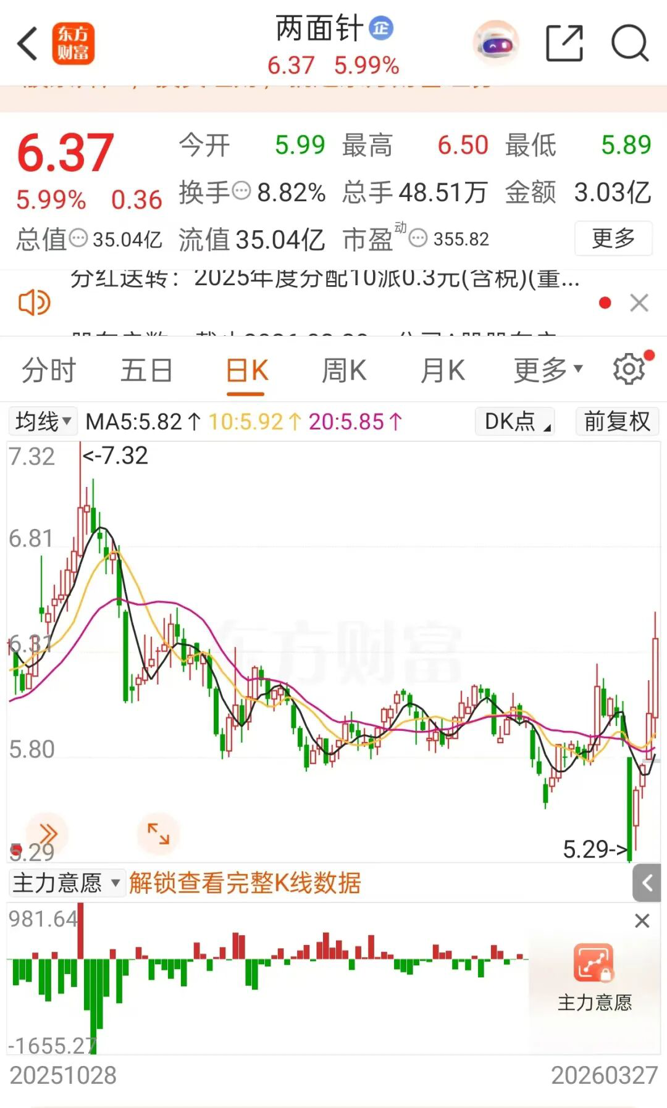The height and width of the screenshot is (1108, 667).
Task: Dismiss the announcement banner
Action: tap(639, 303)
